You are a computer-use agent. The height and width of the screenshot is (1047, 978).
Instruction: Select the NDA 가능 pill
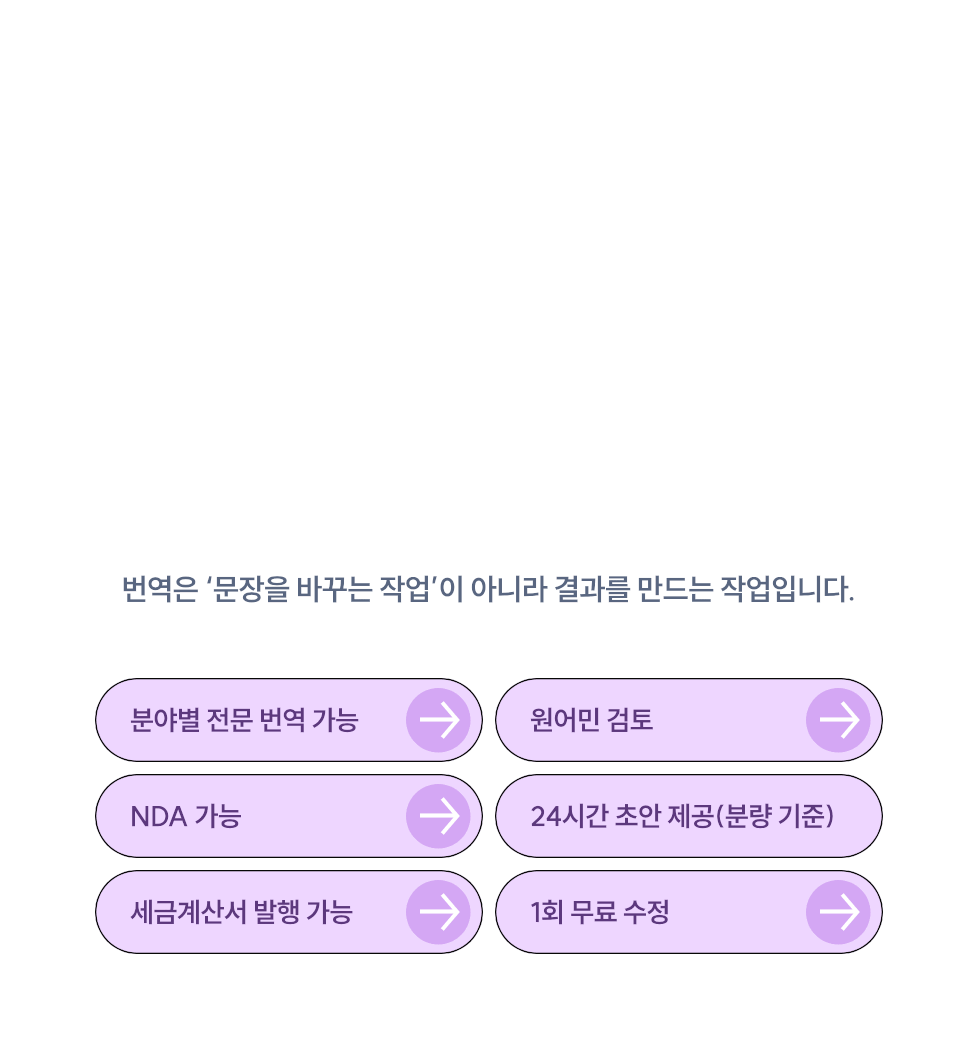coord(288,815)
